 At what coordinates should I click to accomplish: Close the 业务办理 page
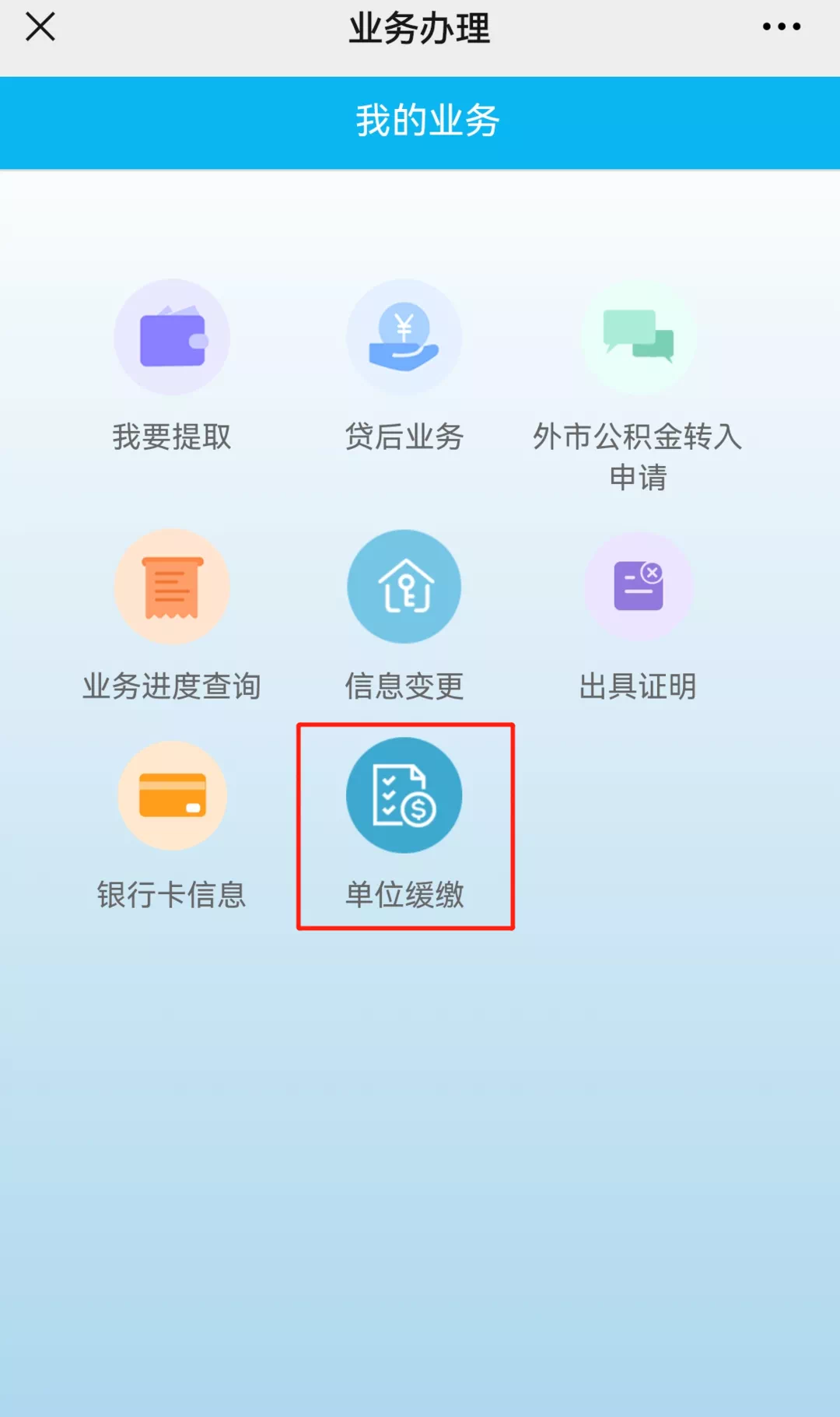pyautogui.click(x=40, y=27)
